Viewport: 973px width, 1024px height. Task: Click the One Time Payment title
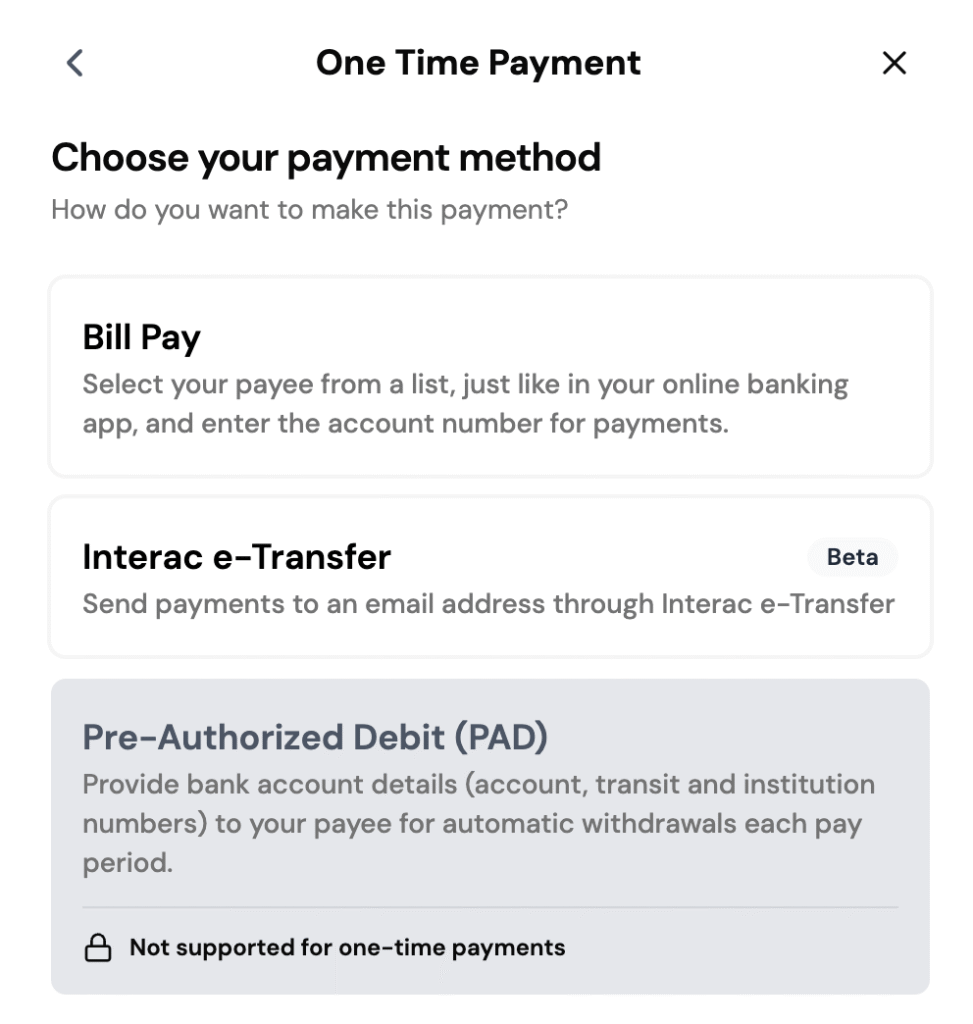pyautogui.click(x=479, y=62)
